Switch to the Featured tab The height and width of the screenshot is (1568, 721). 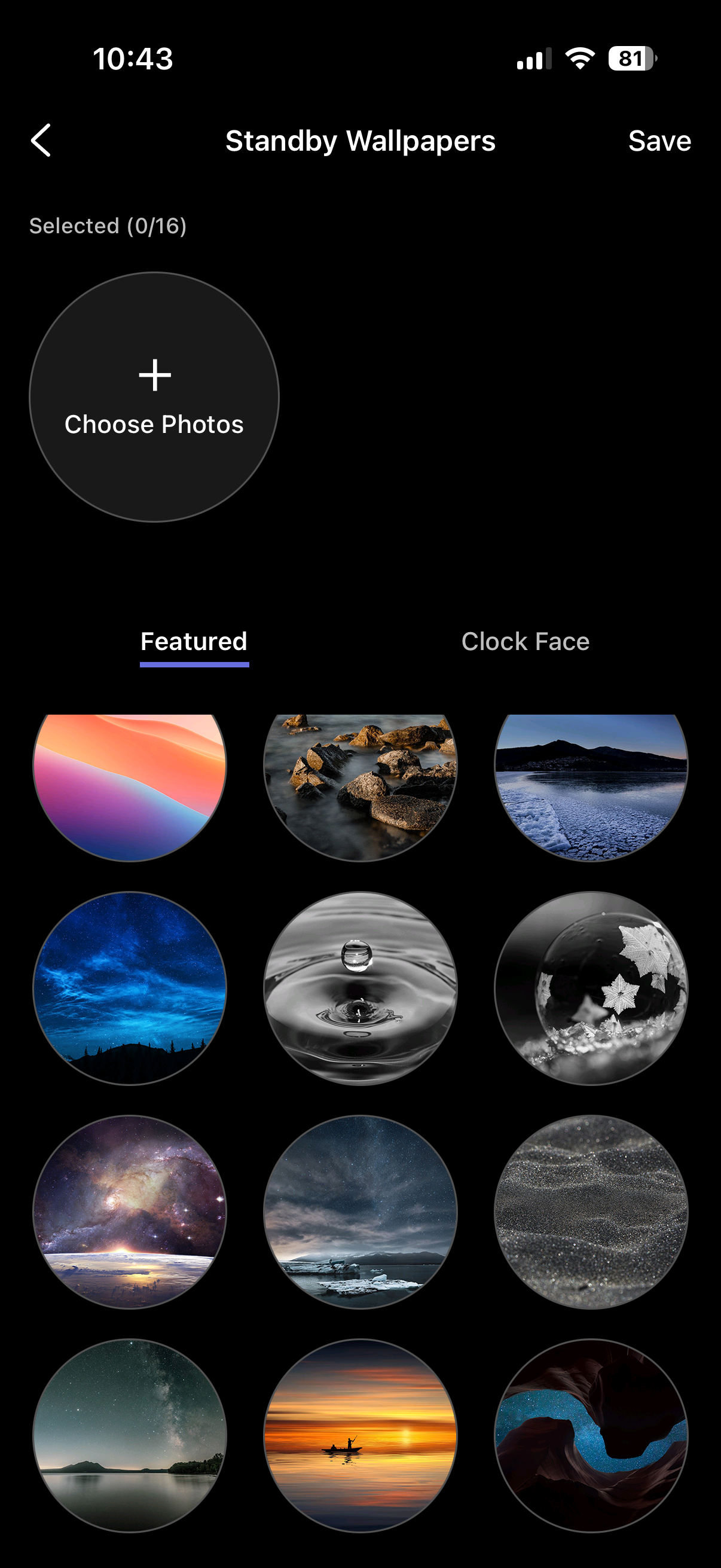194,642
